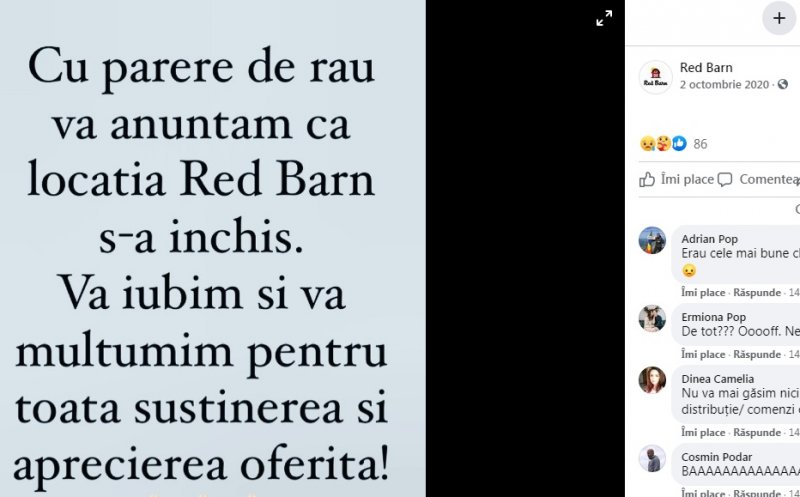Open the plus create menu
Image resolution: width=800 pixels, height=497 pixels.
(779, 18)
